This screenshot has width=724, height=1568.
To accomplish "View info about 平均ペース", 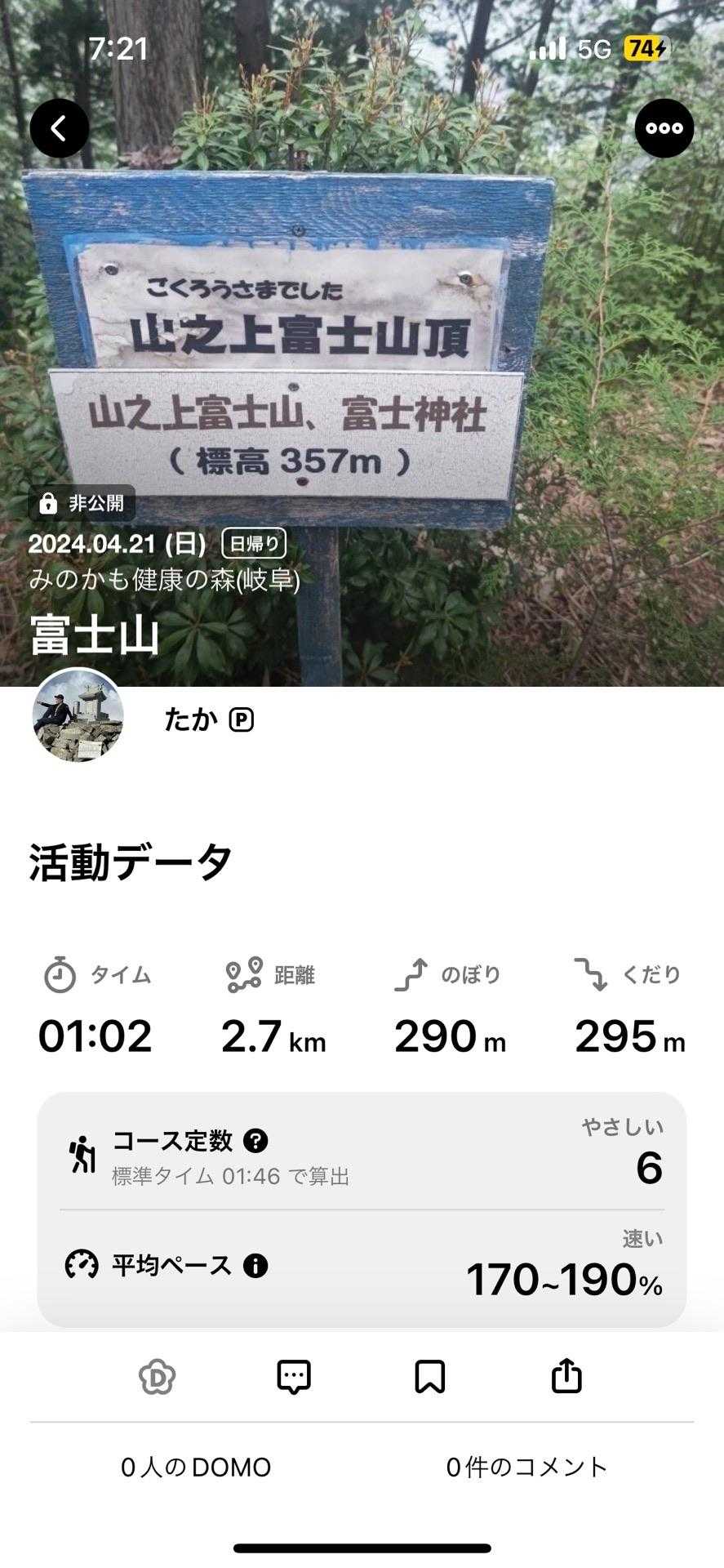I will (255, 1266).
